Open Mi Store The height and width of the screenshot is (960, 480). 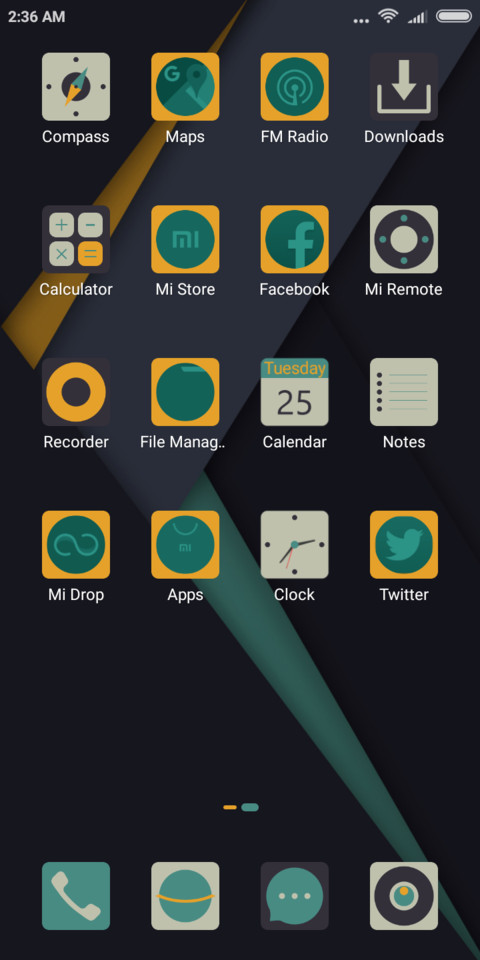click(185, 239)
